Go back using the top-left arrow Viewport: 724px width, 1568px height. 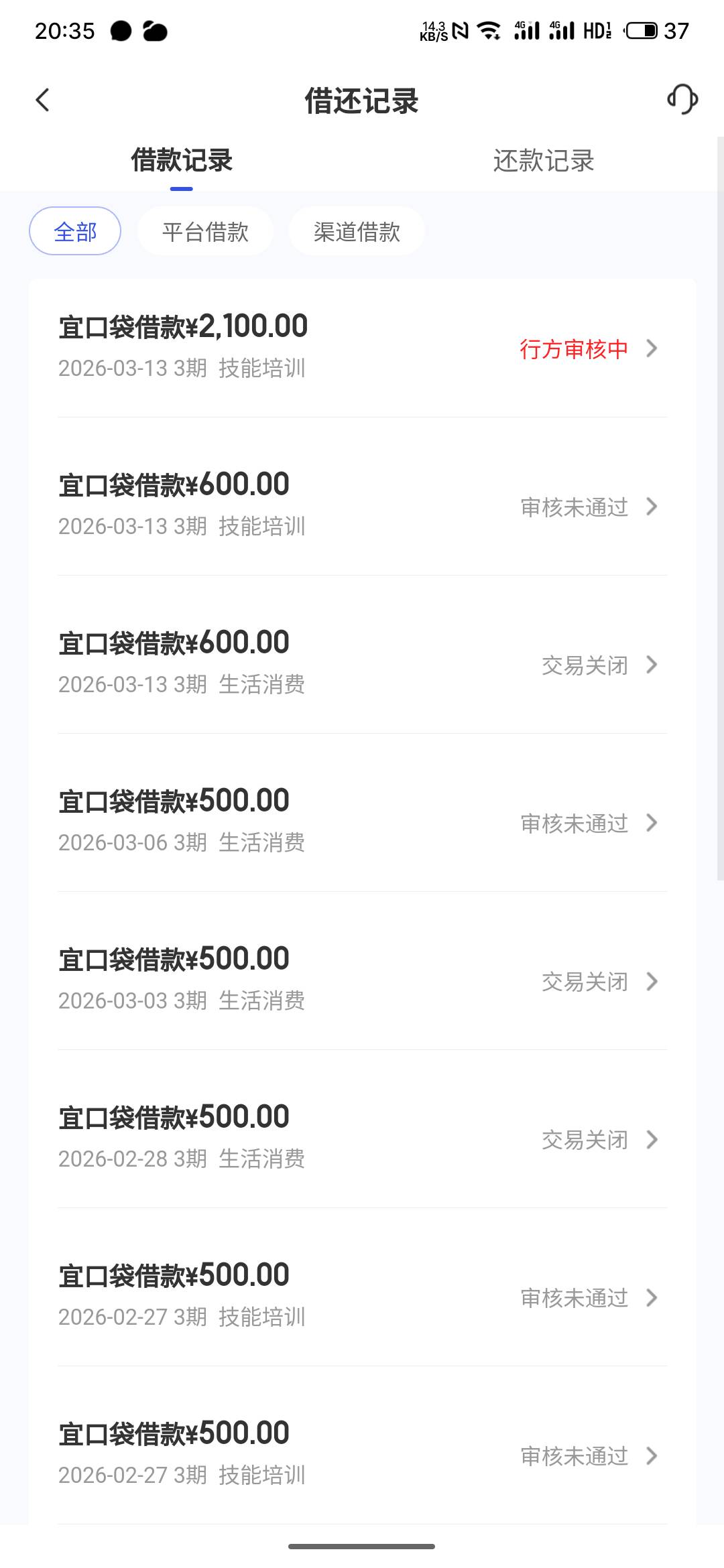(42, 101)
